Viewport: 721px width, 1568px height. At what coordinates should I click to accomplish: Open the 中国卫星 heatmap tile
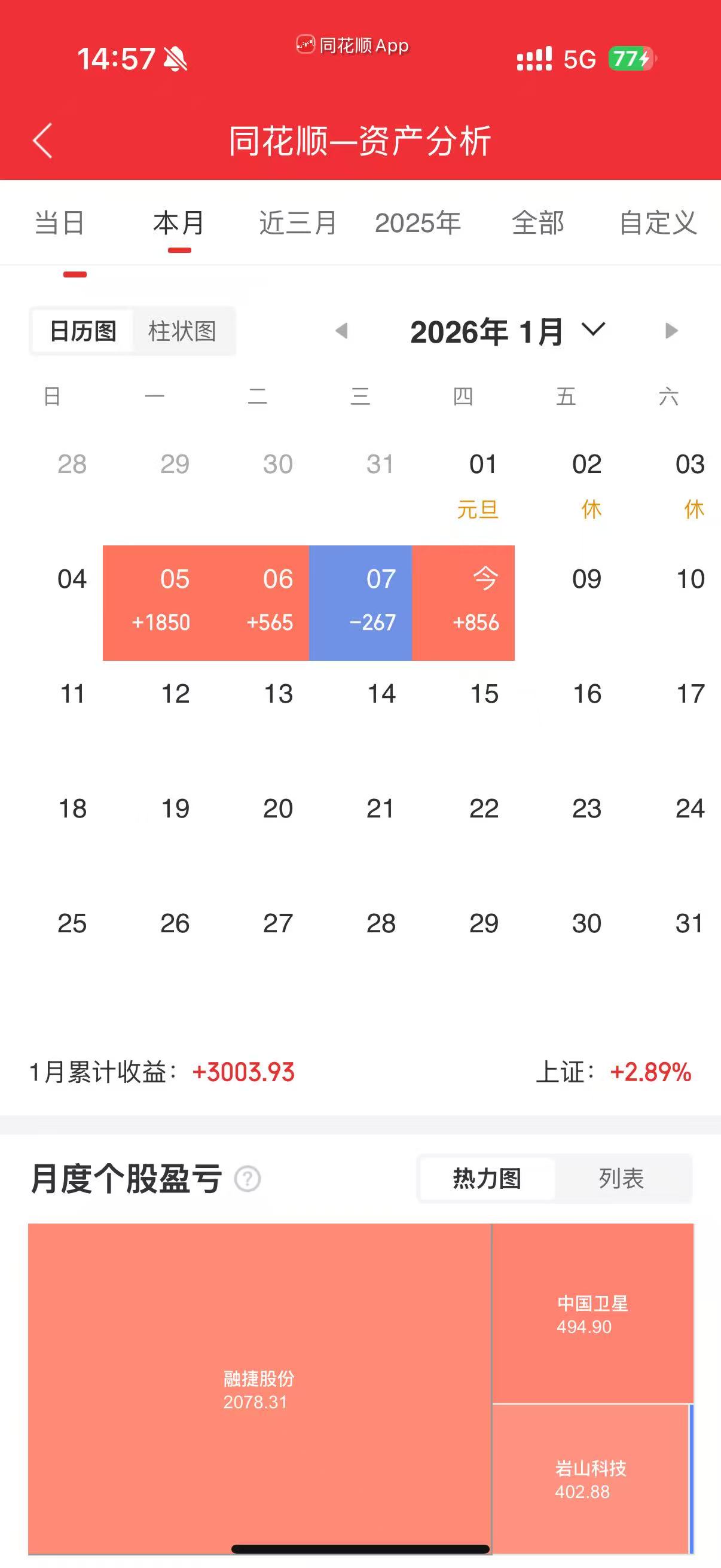[592, 1313]
